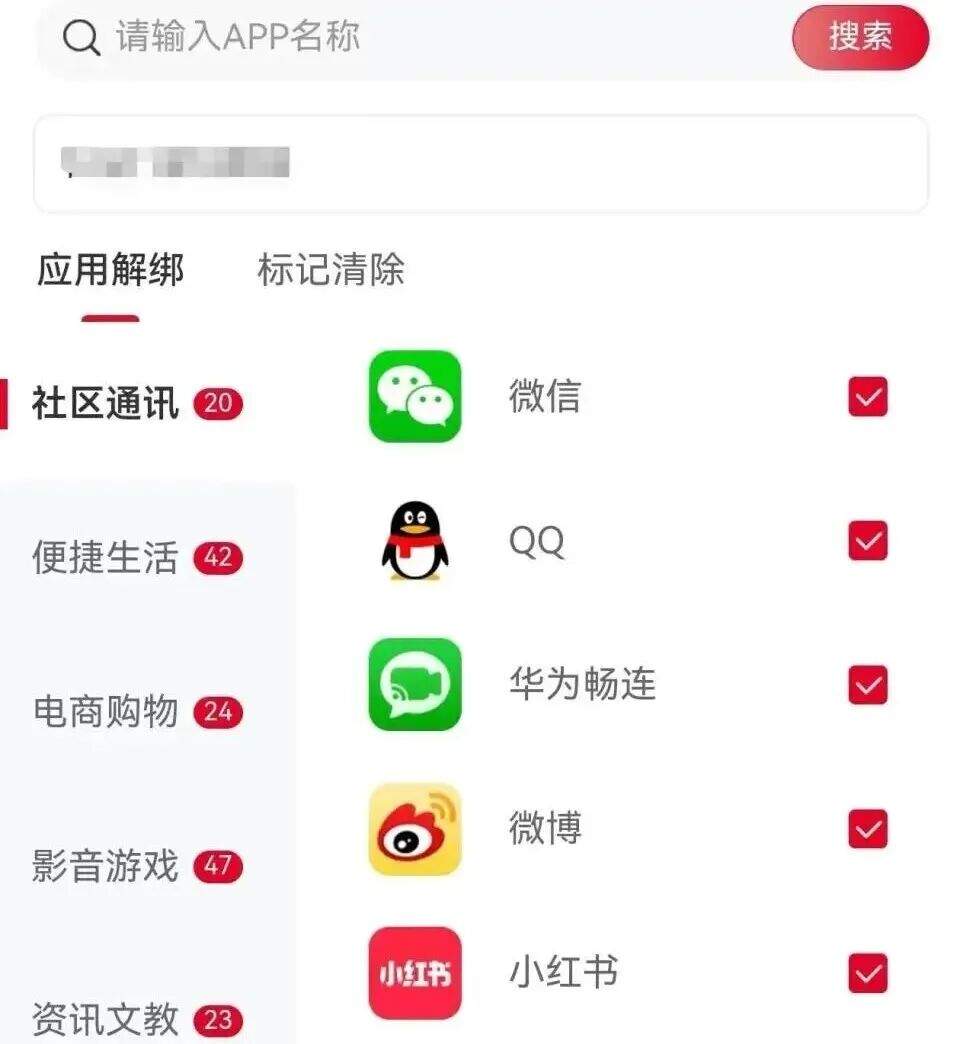The image size is (958, 1044).
Task: Click the 华为畅连 green video icon
Action: [414, 685]
